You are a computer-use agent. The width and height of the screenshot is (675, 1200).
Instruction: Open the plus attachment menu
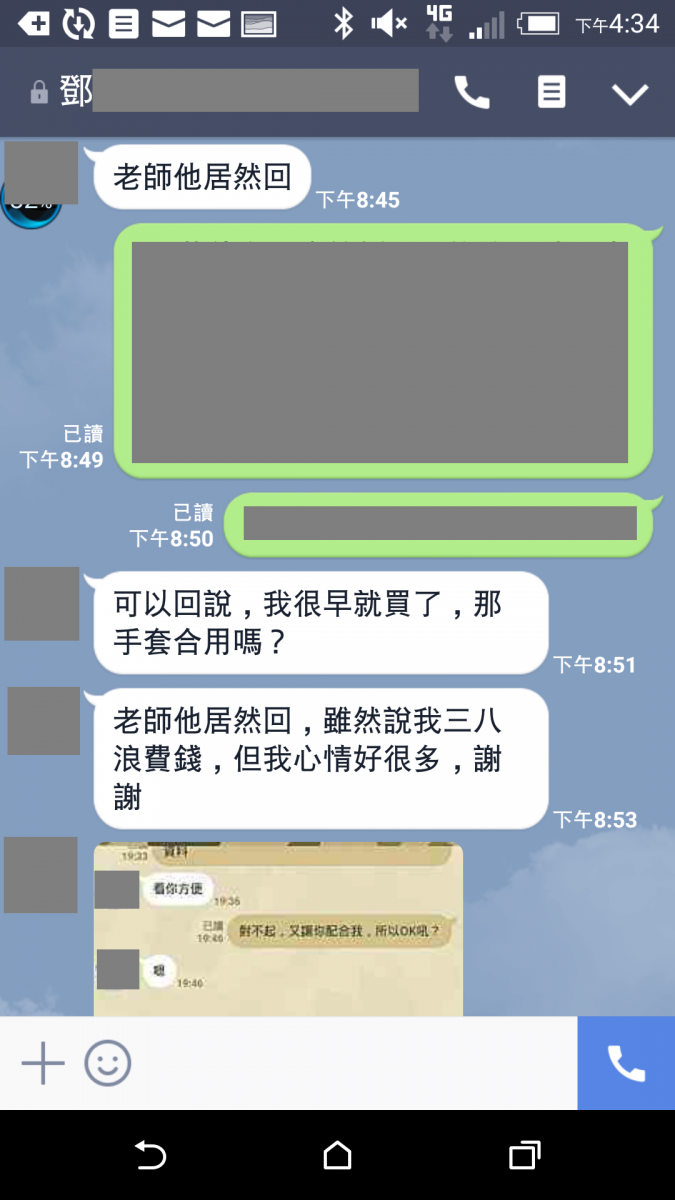pos(43,1063)
